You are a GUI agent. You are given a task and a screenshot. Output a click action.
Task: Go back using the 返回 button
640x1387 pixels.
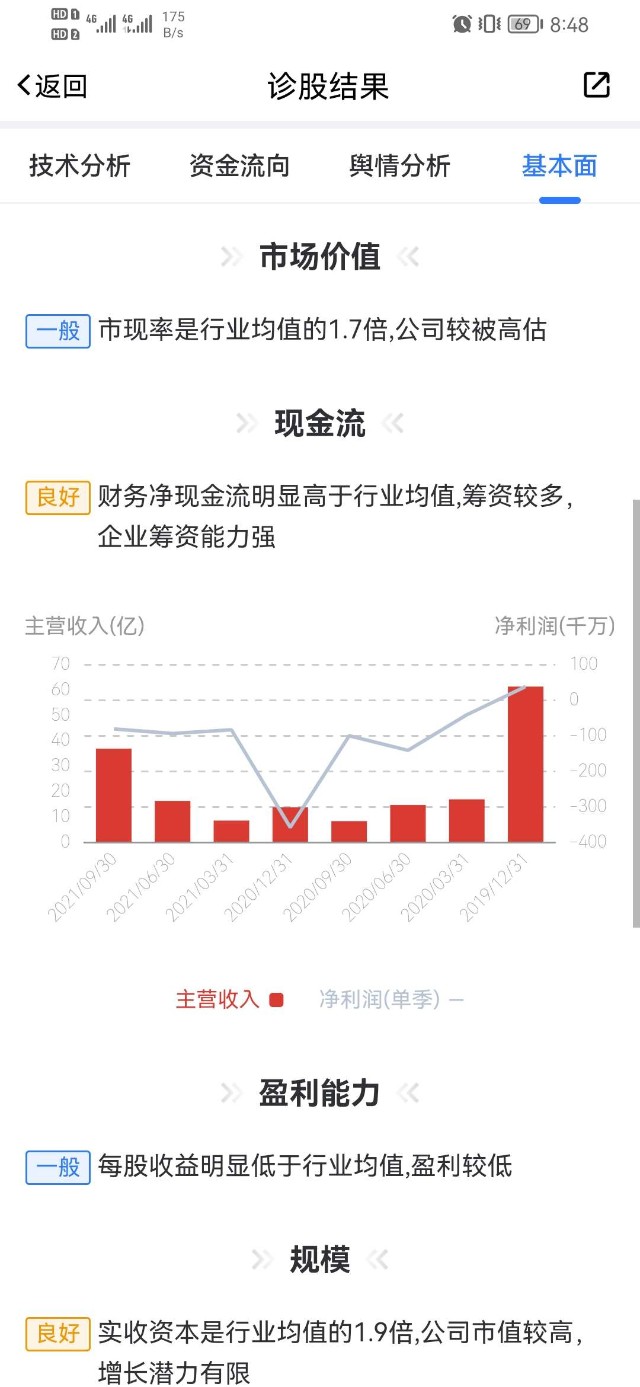[x=53, y=86]
